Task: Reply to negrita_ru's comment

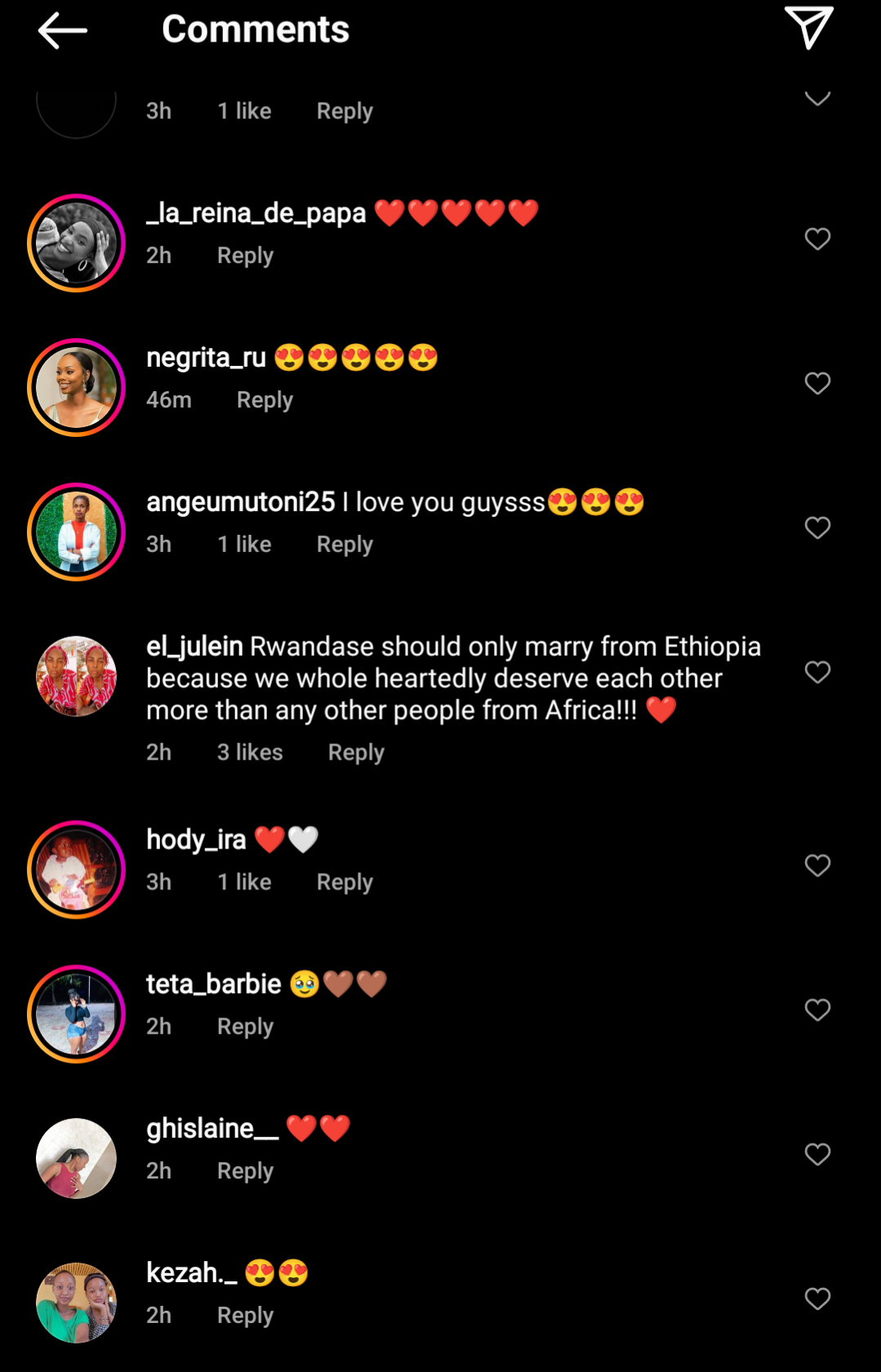Action: [265, 400]
